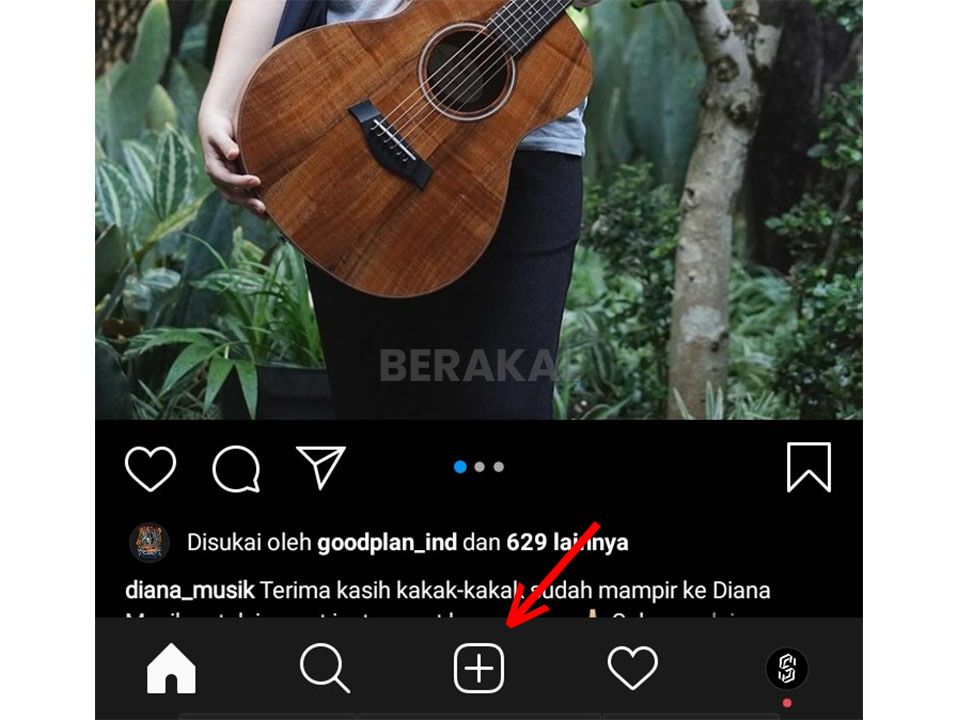
Task: Open the diana_musik username in the caption
Action: click(x=190, y=590)
